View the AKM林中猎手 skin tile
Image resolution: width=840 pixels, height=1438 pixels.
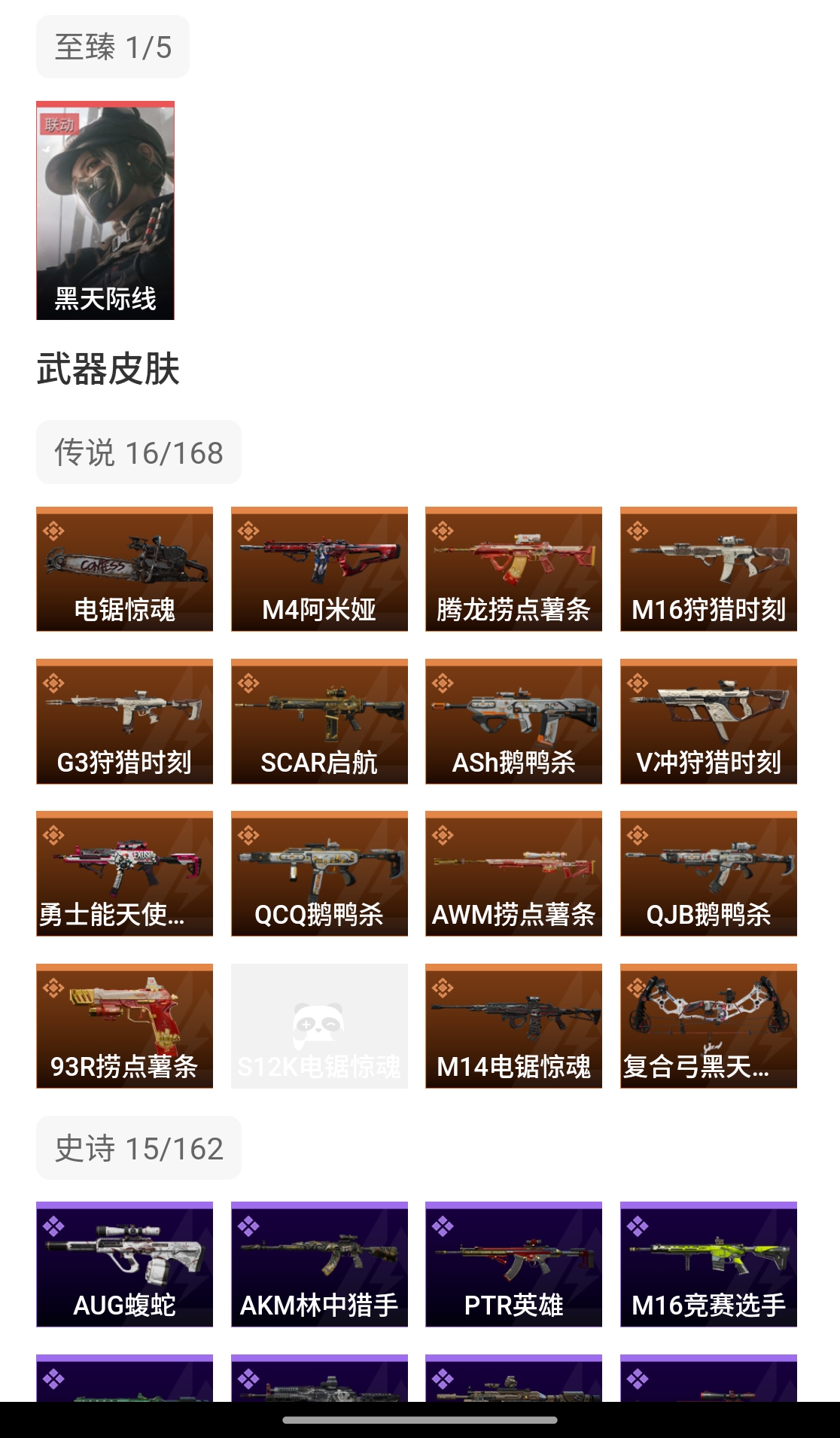point(319,1264)
